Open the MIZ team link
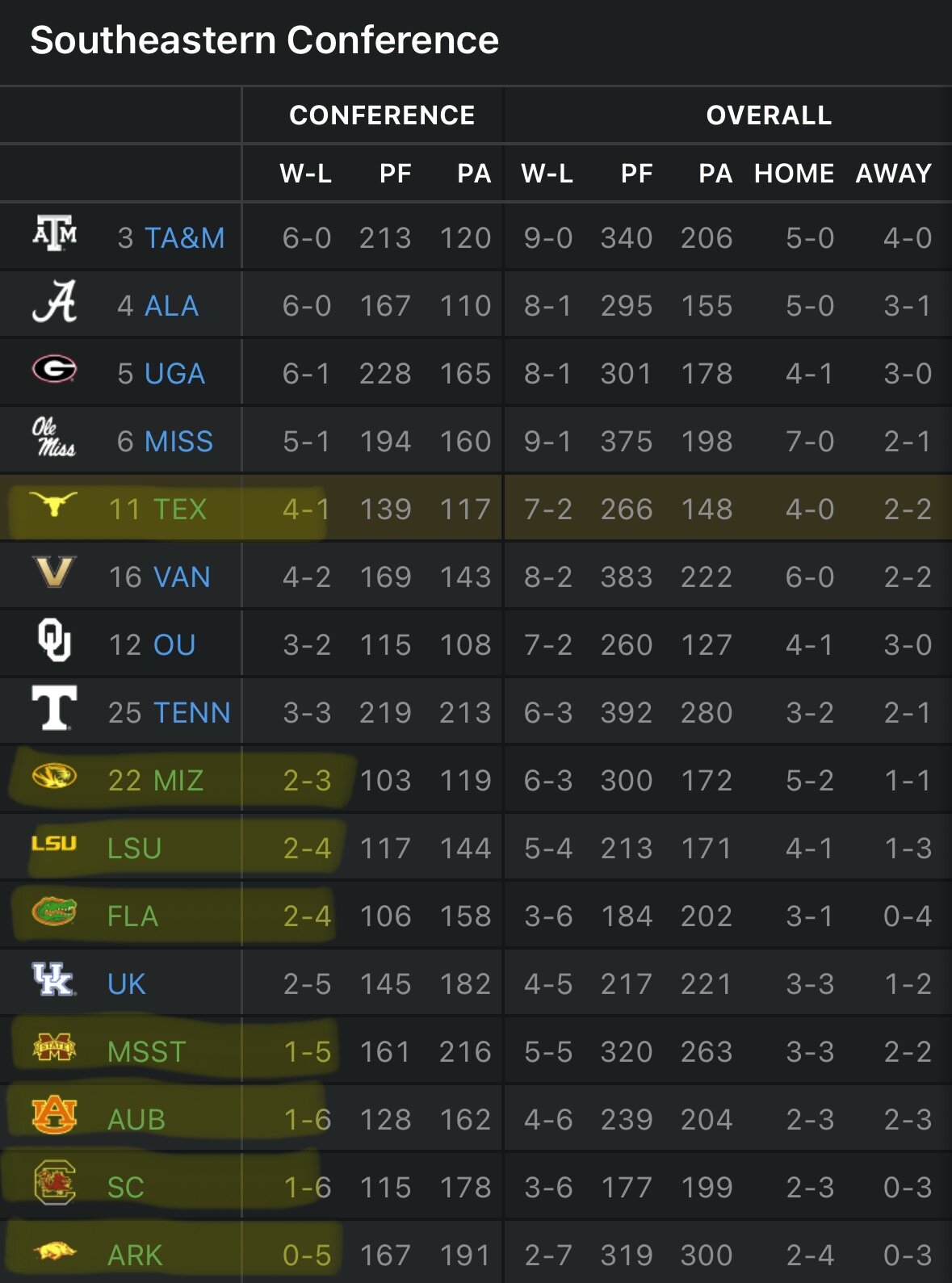This screenshot has width=952, height=1283. click(178, 781)
